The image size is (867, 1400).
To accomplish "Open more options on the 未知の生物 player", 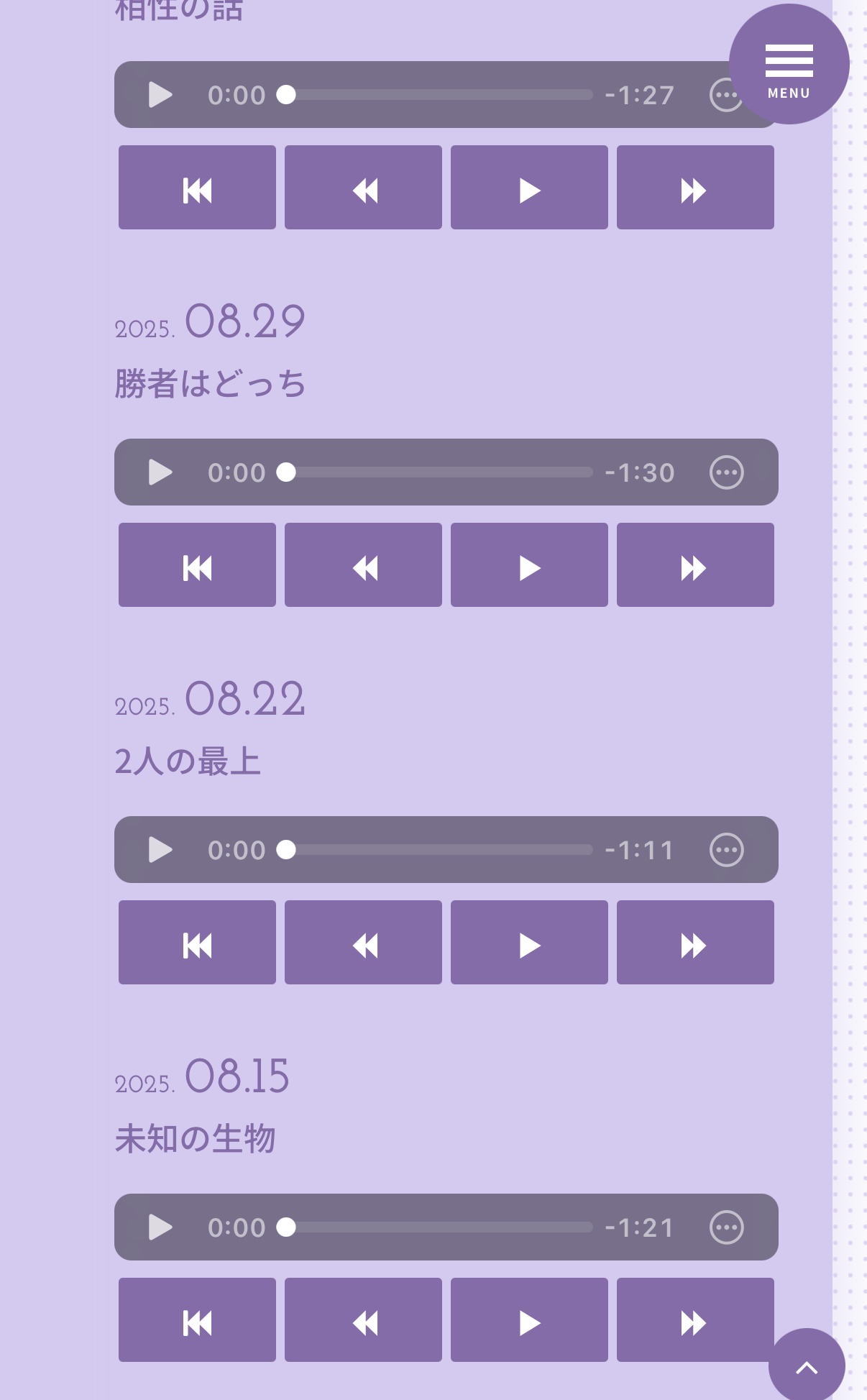I will [x=726, y=1227].
